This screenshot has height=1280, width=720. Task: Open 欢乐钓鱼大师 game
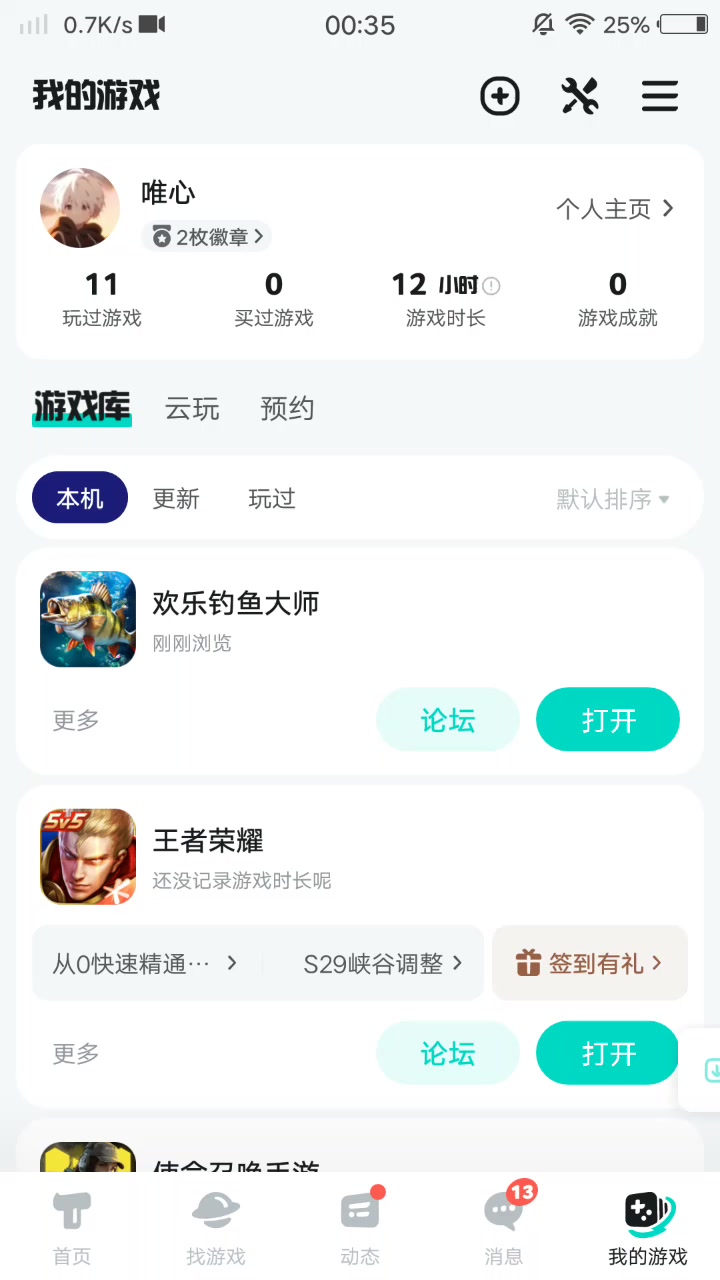pos(608,720)
